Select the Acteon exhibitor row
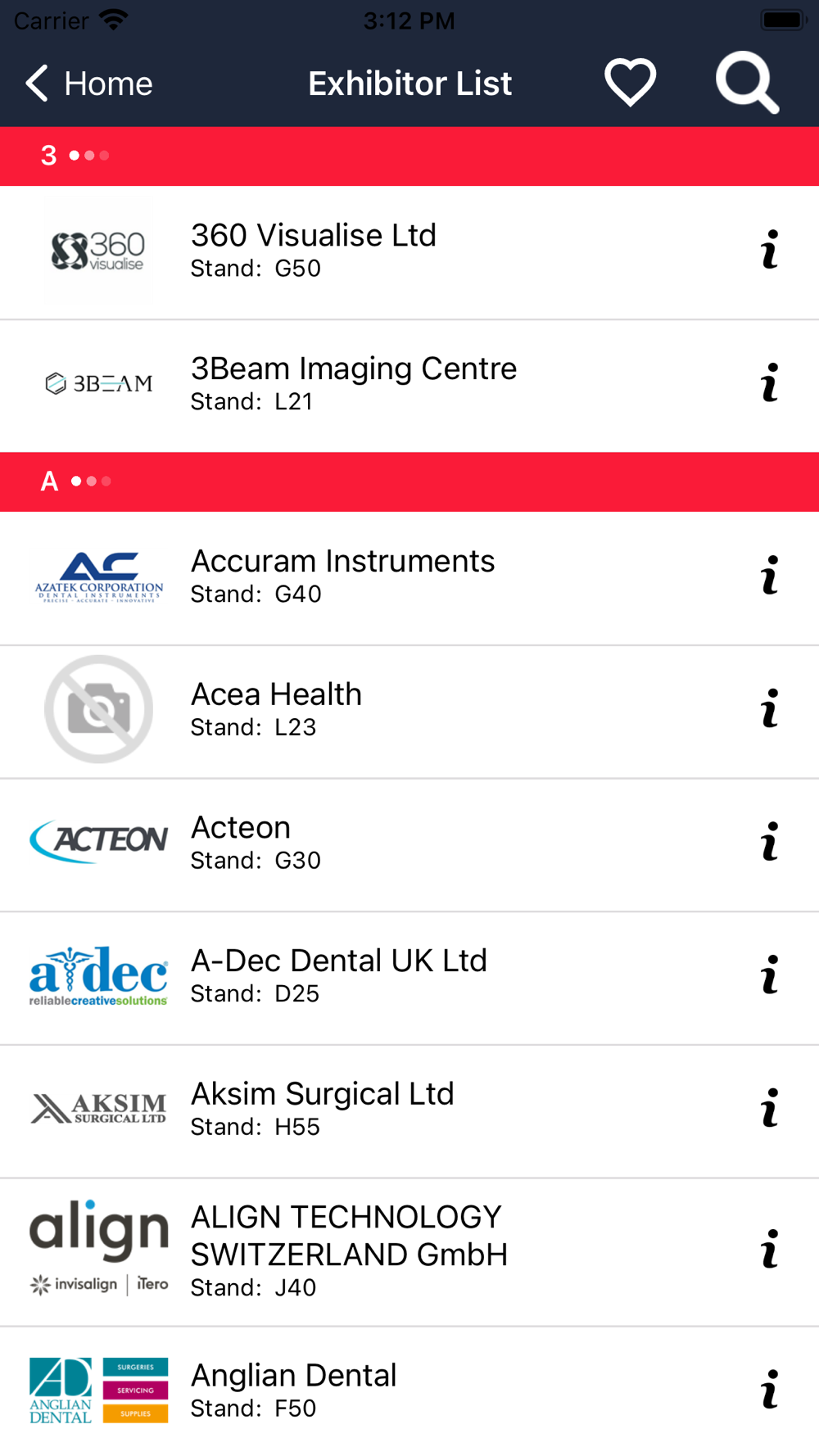The height and width of the screenshot is (1456, 819). [409, 845]
